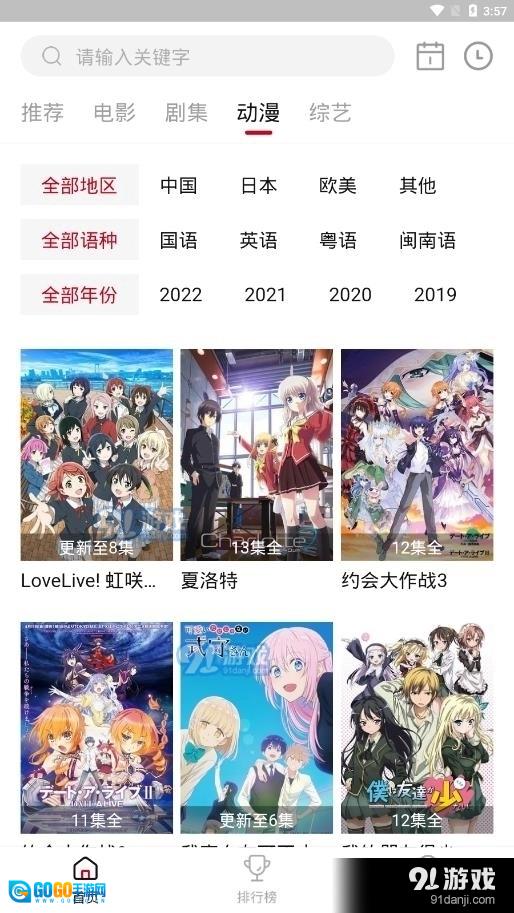Viewport: 514px width, 913px height.
Task: Switch to the 推荐 tab
Action: [x=42, y=112]
